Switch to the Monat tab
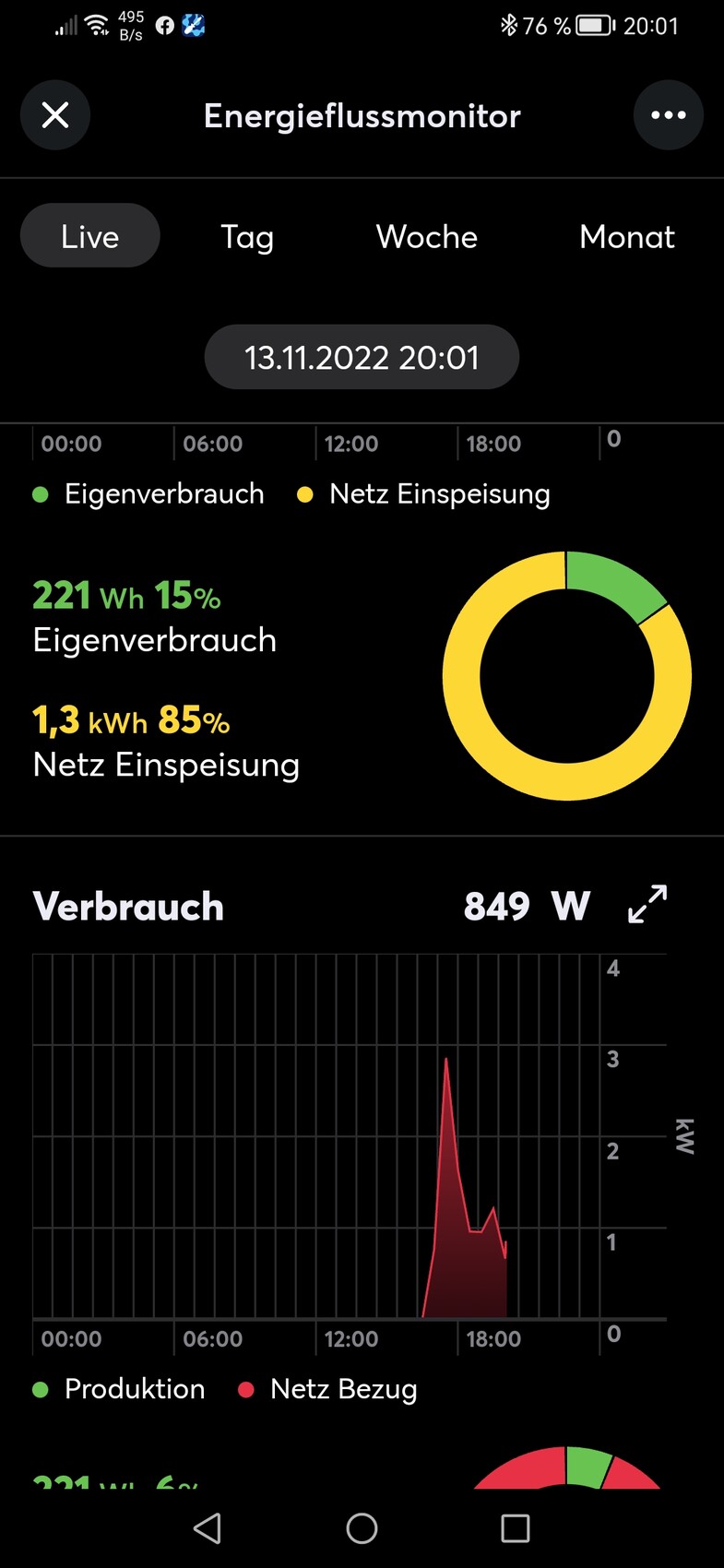The height and width of the screenshot is (1568, 724). pyautogui.click(x=627, y=236)
